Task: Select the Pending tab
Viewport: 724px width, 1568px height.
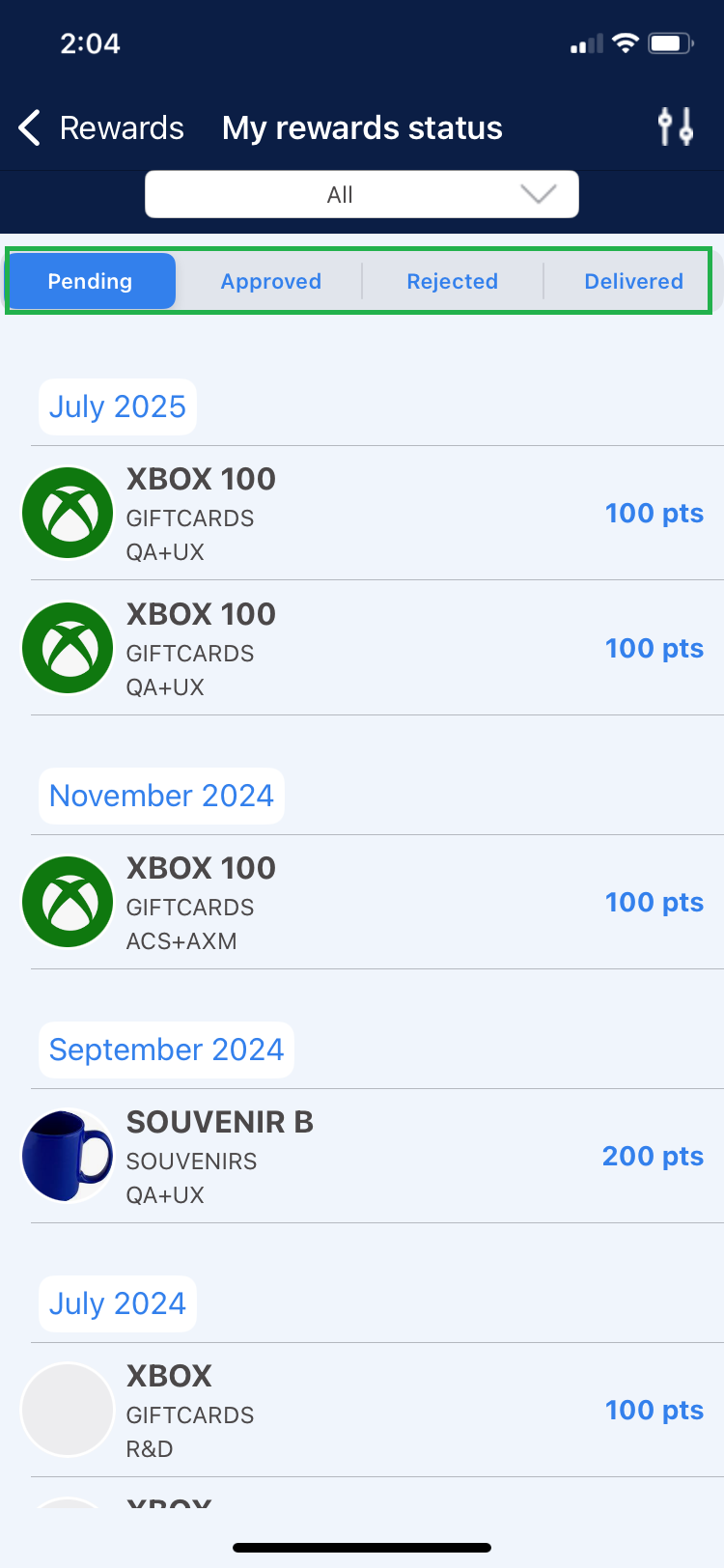Action: point(91,281)
